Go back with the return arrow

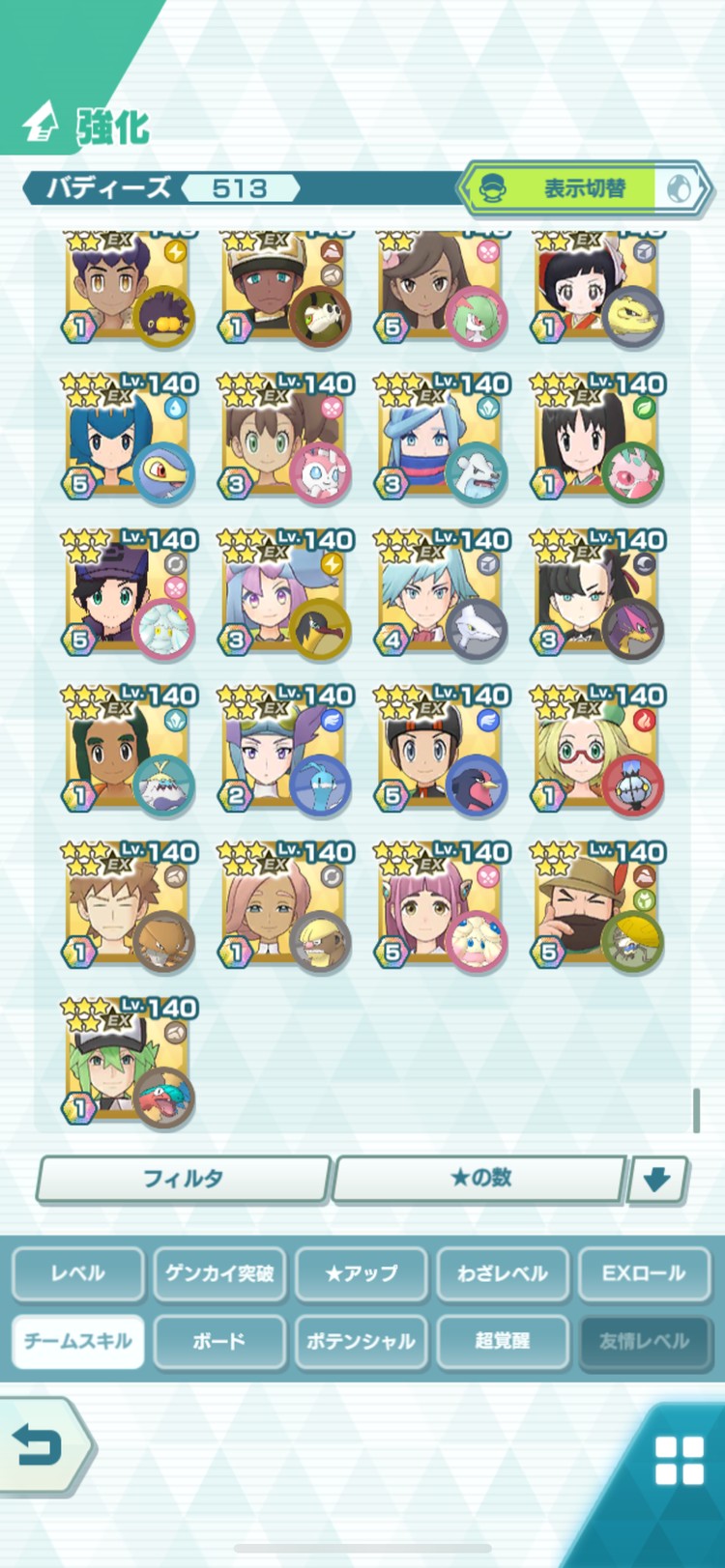pyautogui.click(x=41, y=1445)
